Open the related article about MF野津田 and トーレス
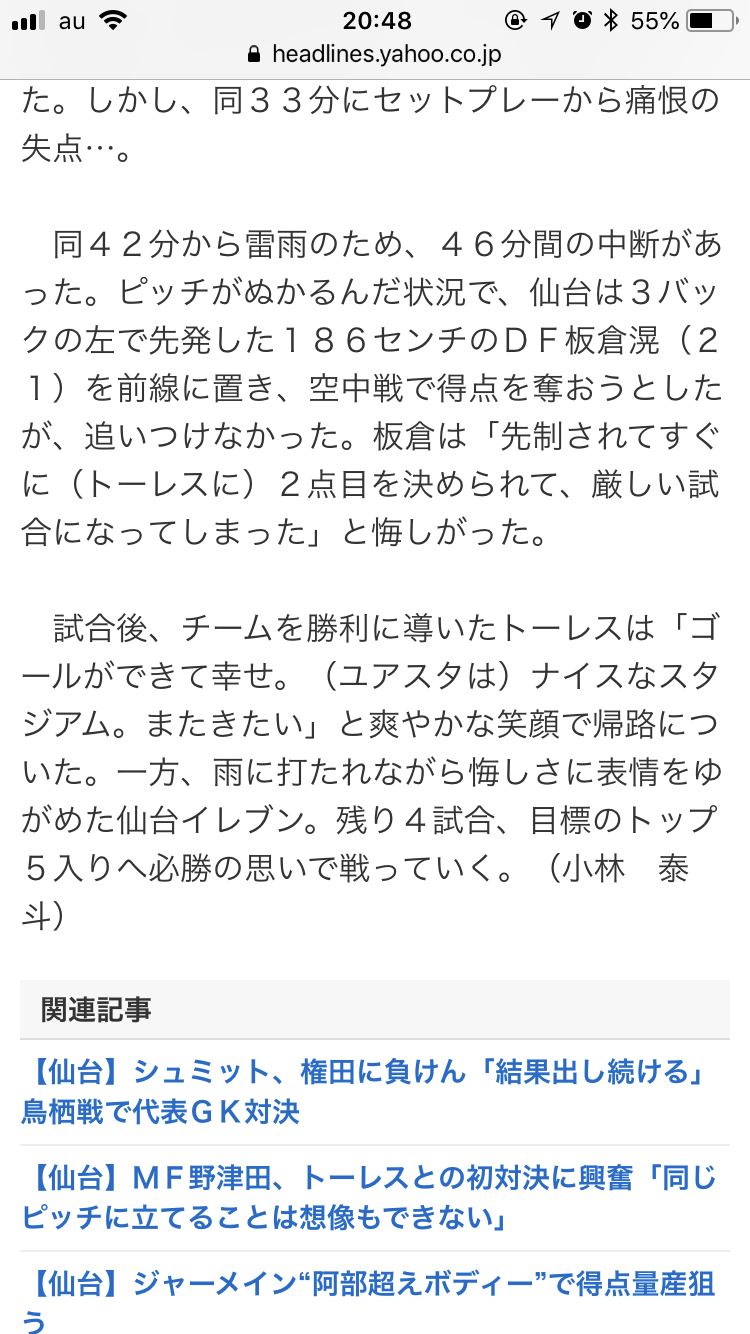 point(369,1198)
